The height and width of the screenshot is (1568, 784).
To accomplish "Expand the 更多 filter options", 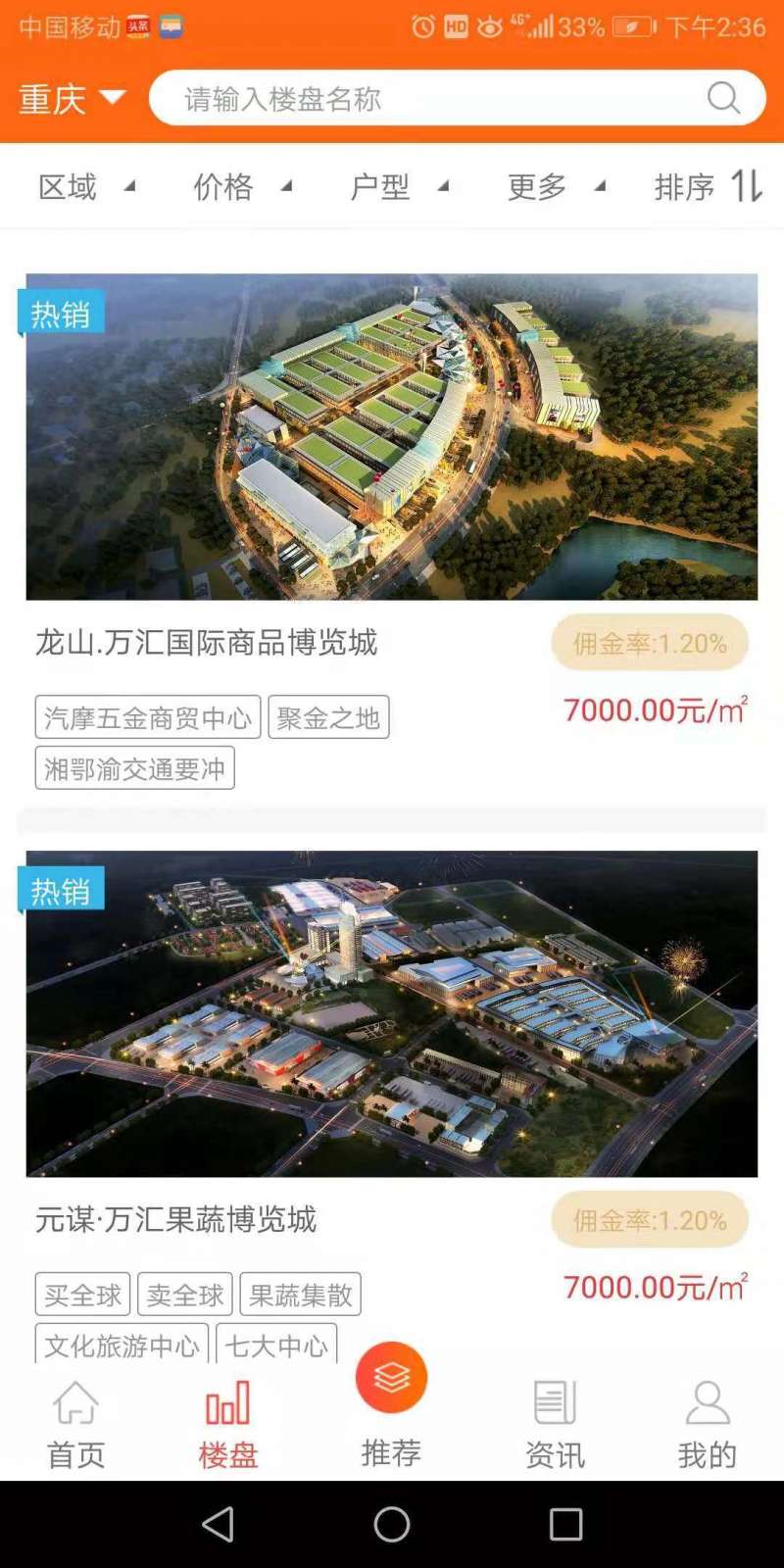I will click(556, 186).
